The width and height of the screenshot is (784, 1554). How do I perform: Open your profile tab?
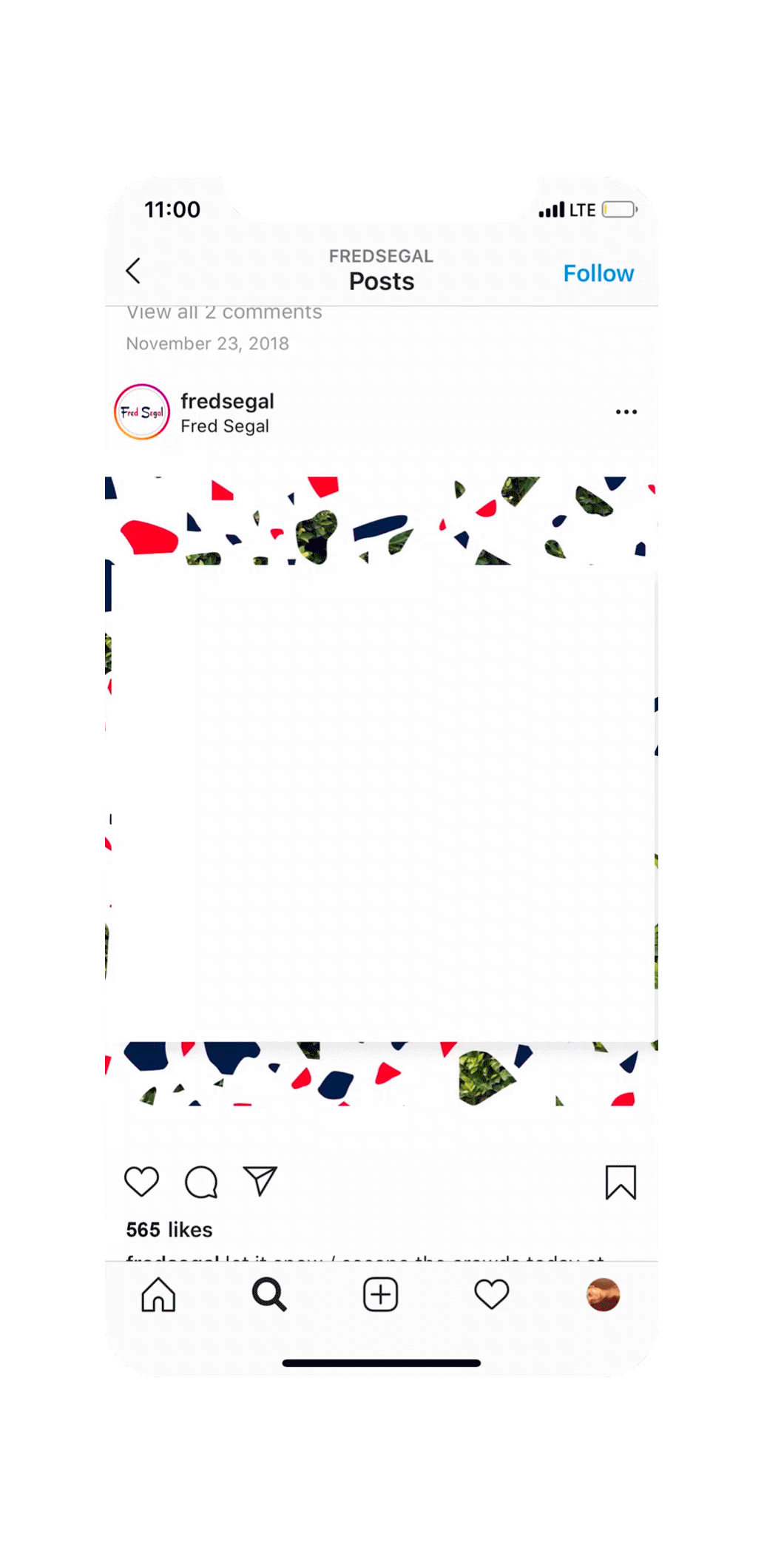(603, 1295)
